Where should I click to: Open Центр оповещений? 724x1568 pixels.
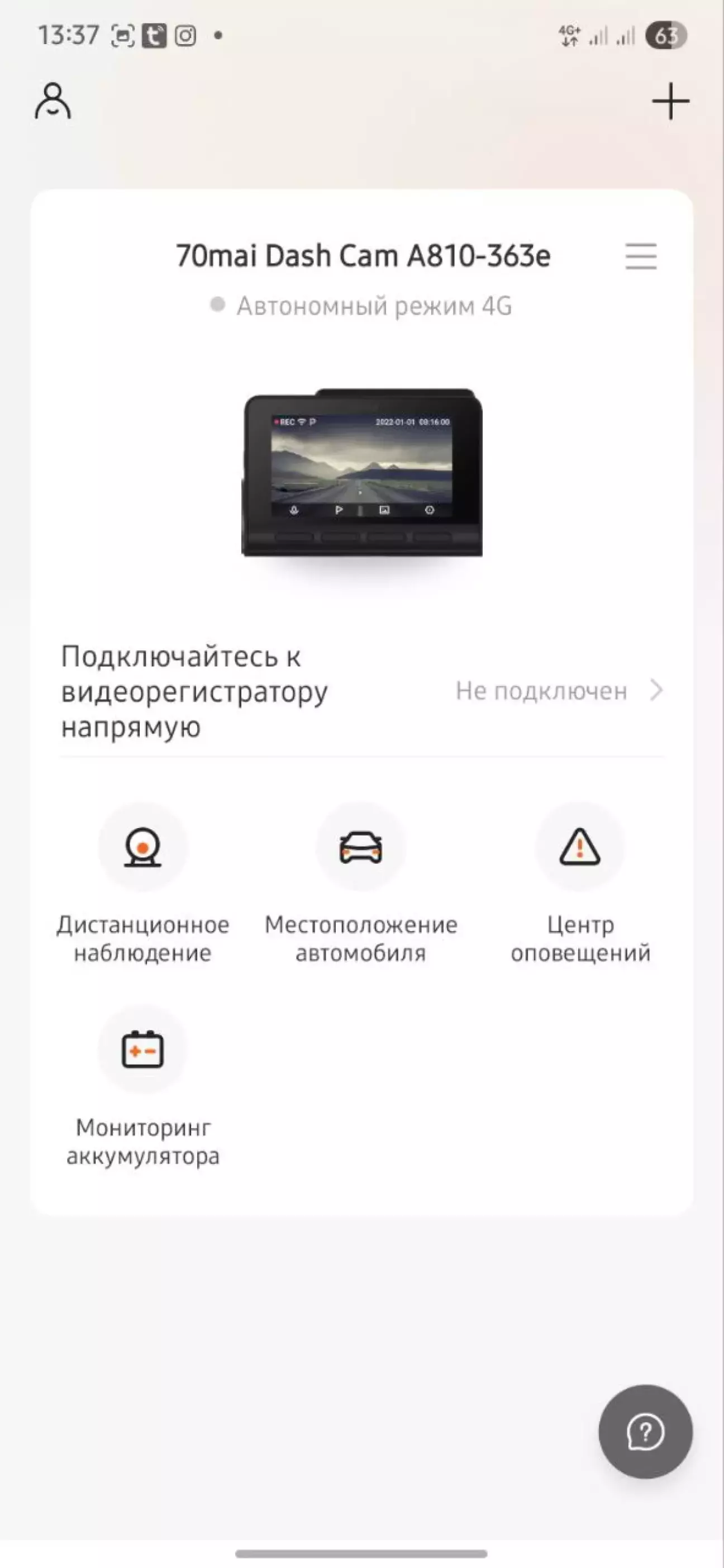[580, 882]
